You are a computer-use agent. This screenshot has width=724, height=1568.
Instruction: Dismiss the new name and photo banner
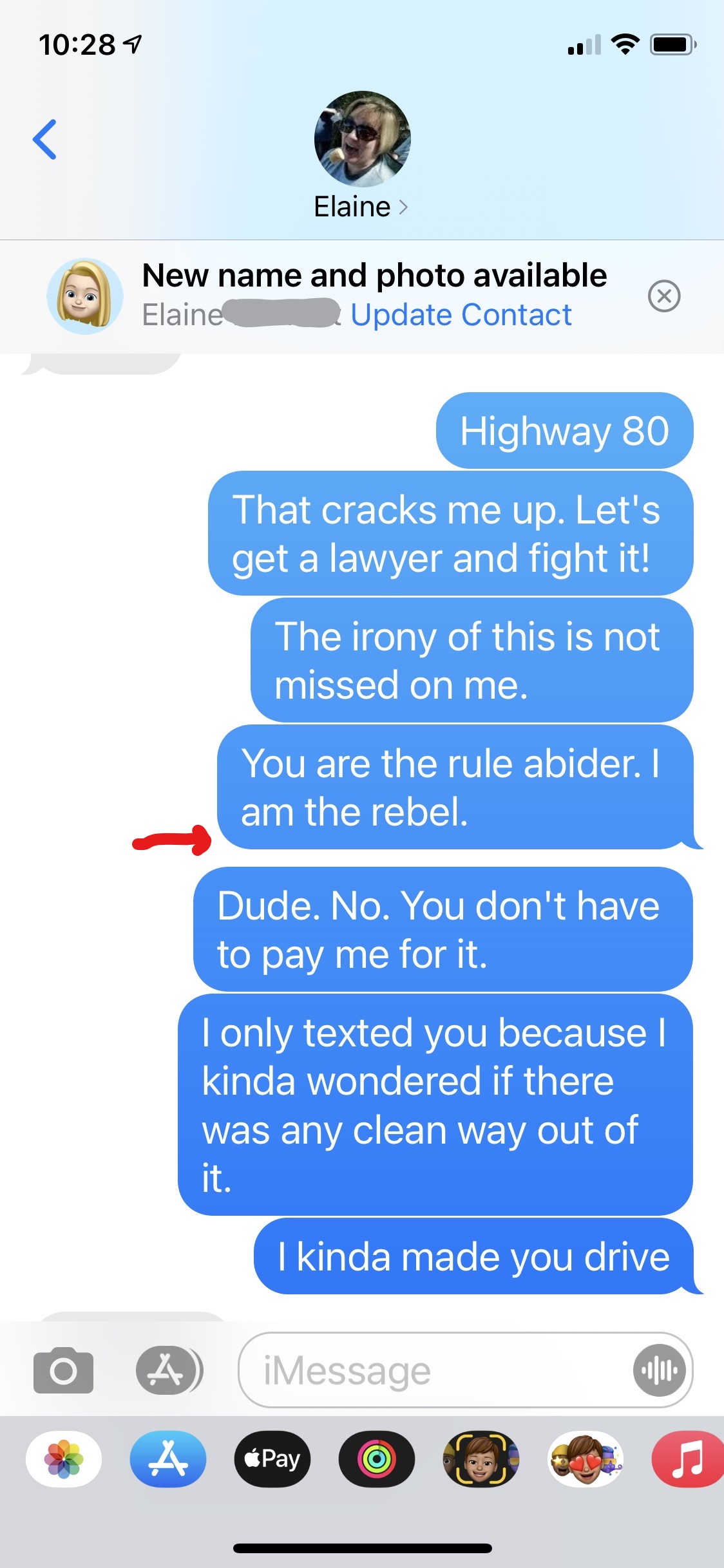click(x=664, y=296)
